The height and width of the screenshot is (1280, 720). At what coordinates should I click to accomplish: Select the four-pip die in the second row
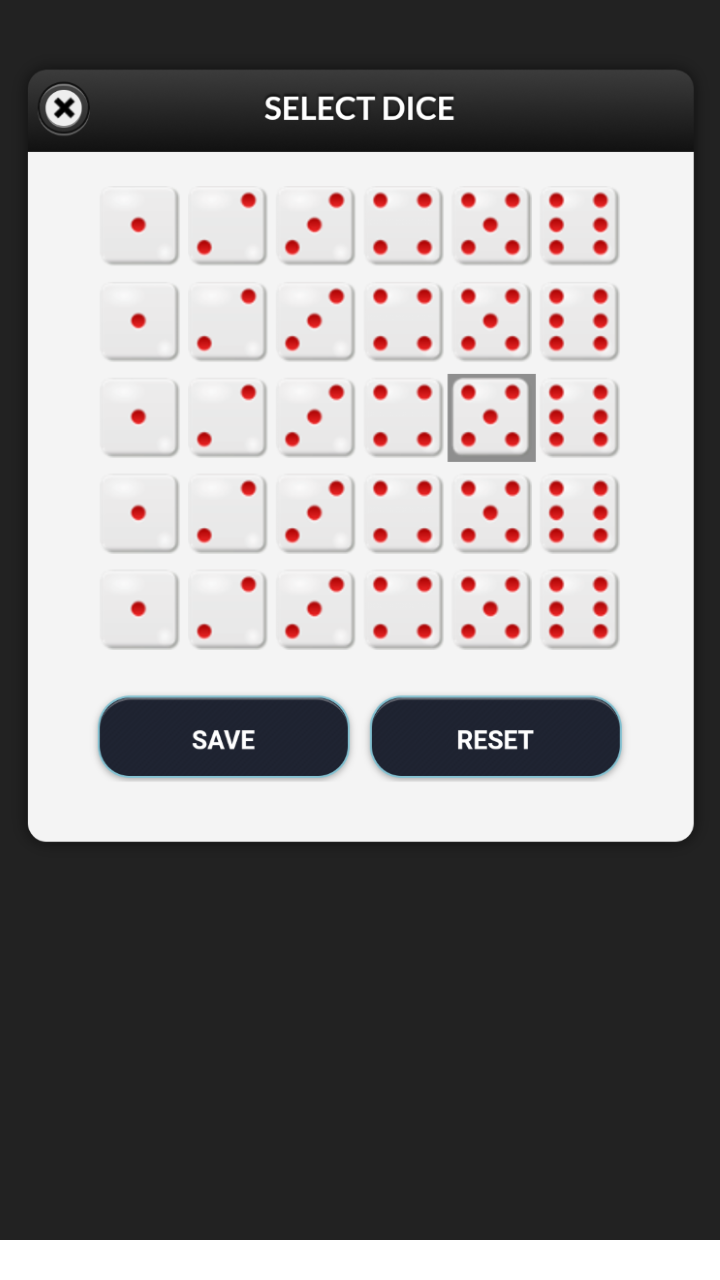[402, 321]
